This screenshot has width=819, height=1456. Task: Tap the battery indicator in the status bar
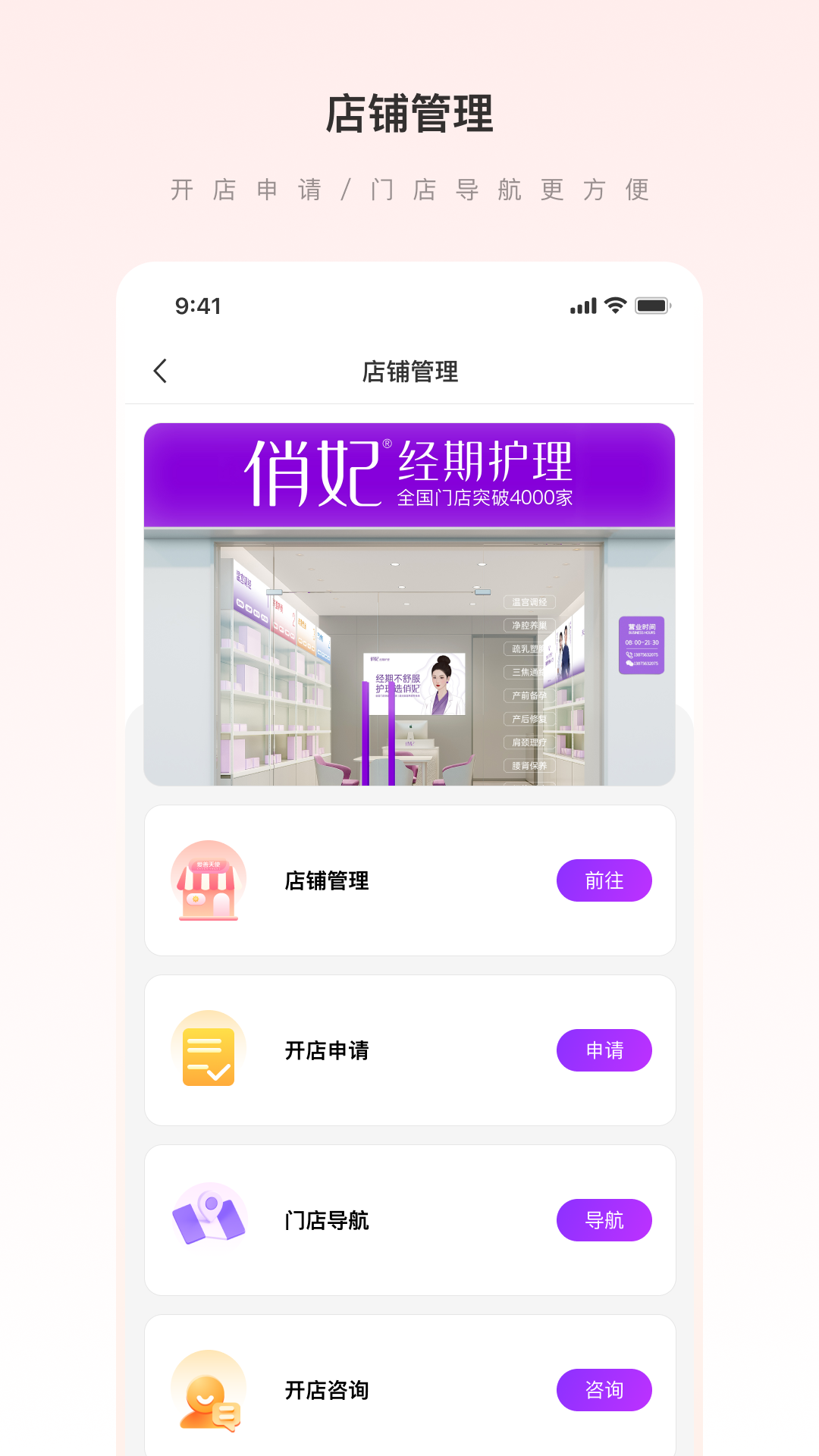654,306
